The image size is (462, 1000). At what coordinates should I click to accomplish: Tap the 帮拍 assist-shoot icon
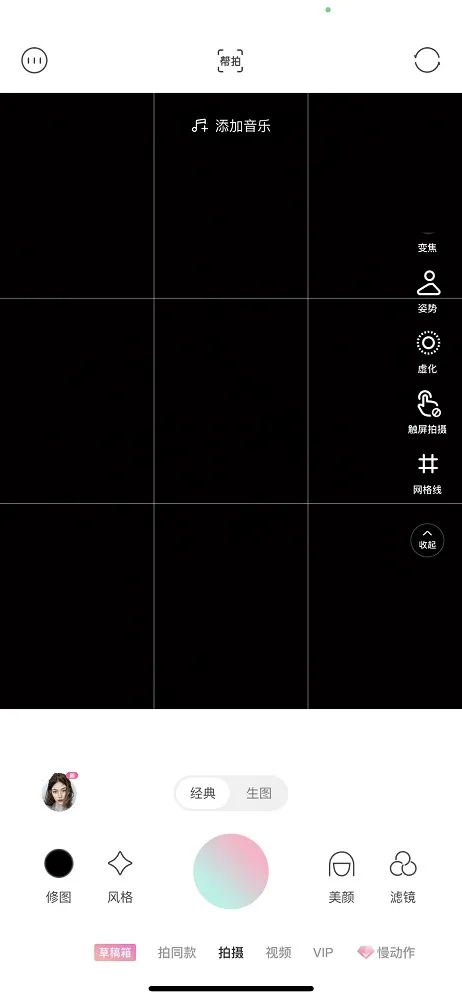pos(230,61)
